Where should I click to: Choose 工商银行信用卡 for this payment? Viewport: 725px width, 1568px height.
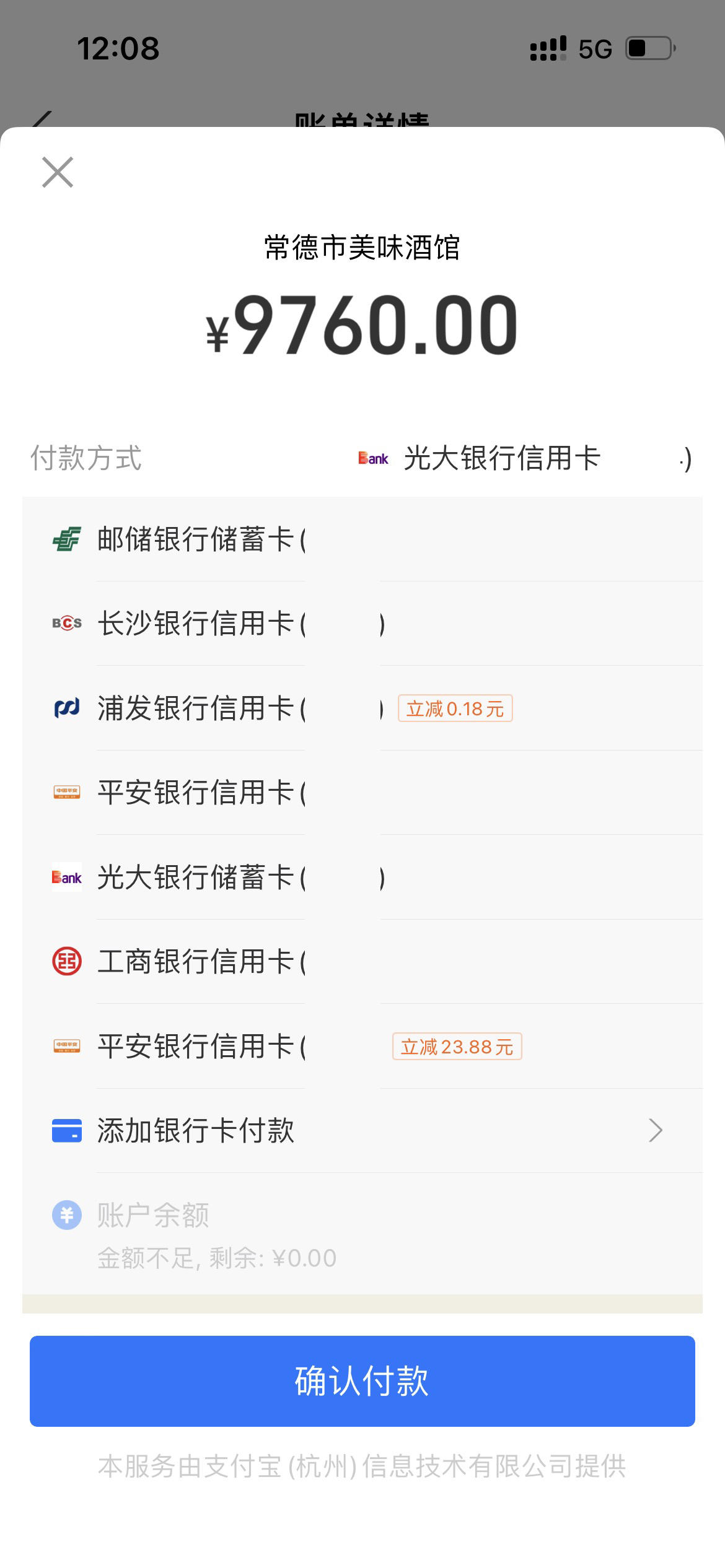tap(362, 962)
